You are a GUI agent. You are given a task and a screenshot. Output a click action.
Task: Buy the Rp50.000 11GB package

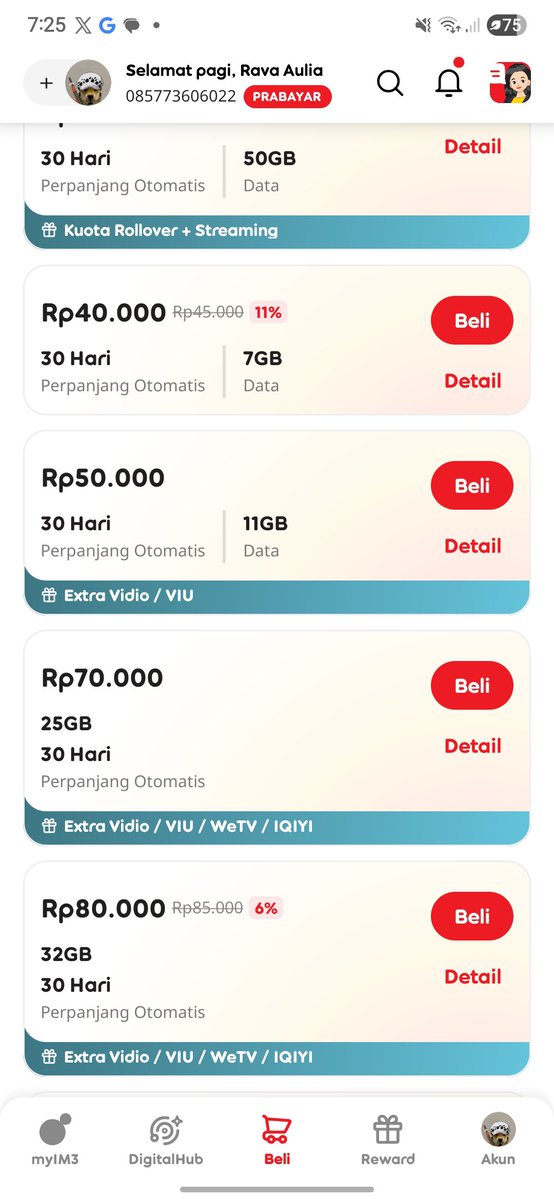coord(472,486)
